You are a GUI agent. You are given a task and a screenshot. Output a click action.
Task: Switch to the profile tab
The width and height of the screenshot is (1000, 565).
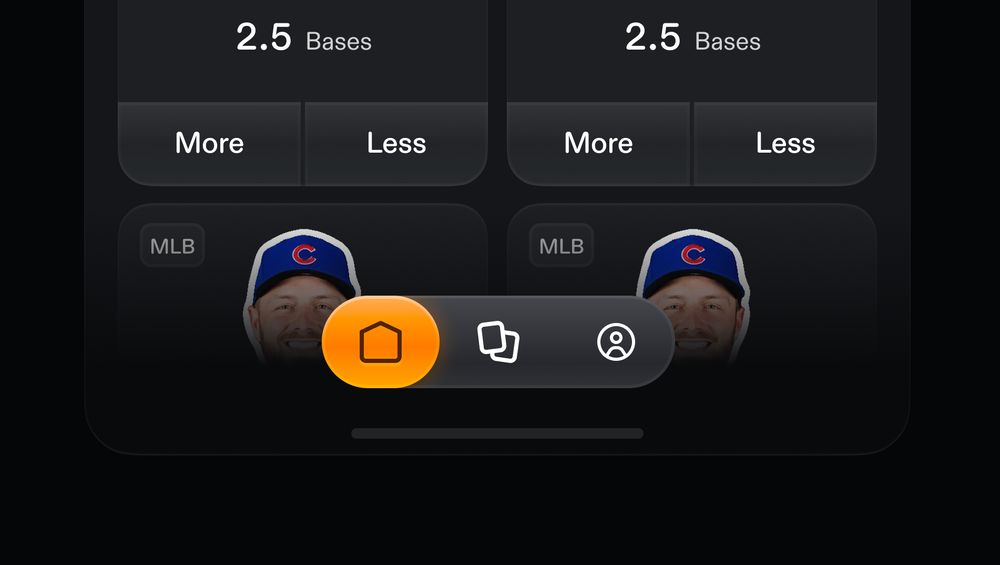click(616, 343)
